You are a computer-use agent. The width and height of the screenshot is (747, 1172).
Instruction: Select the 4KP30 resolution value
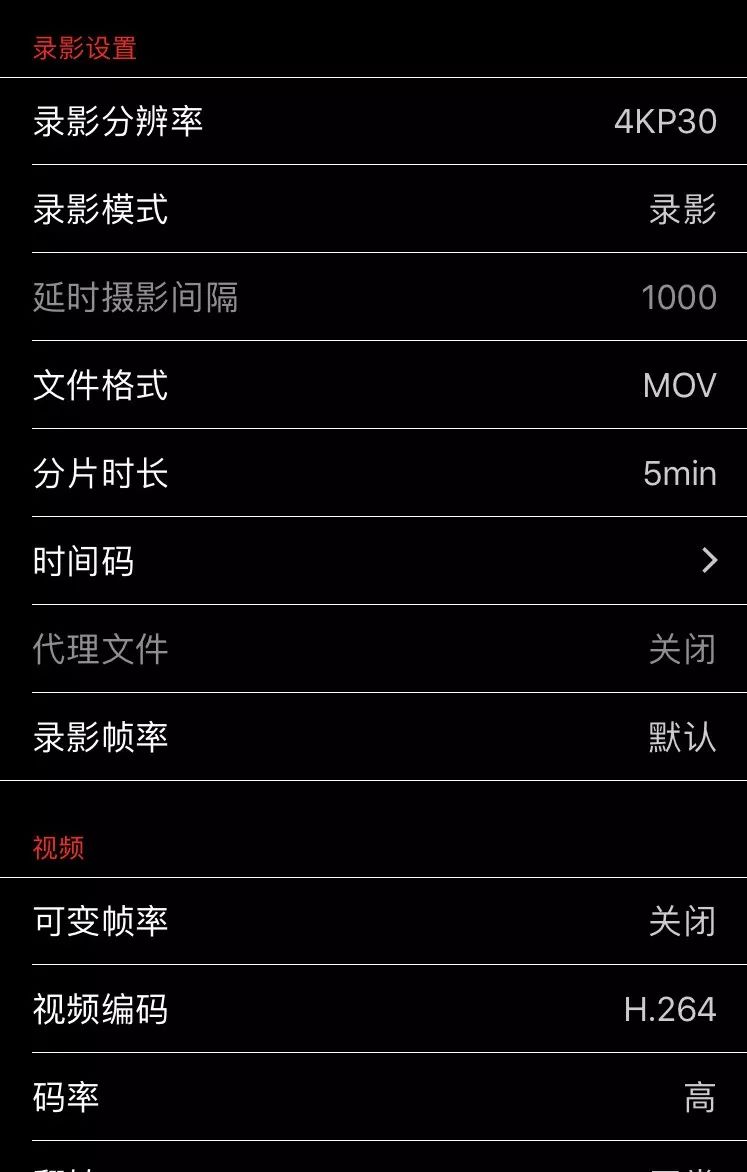(x=664, y=120)
